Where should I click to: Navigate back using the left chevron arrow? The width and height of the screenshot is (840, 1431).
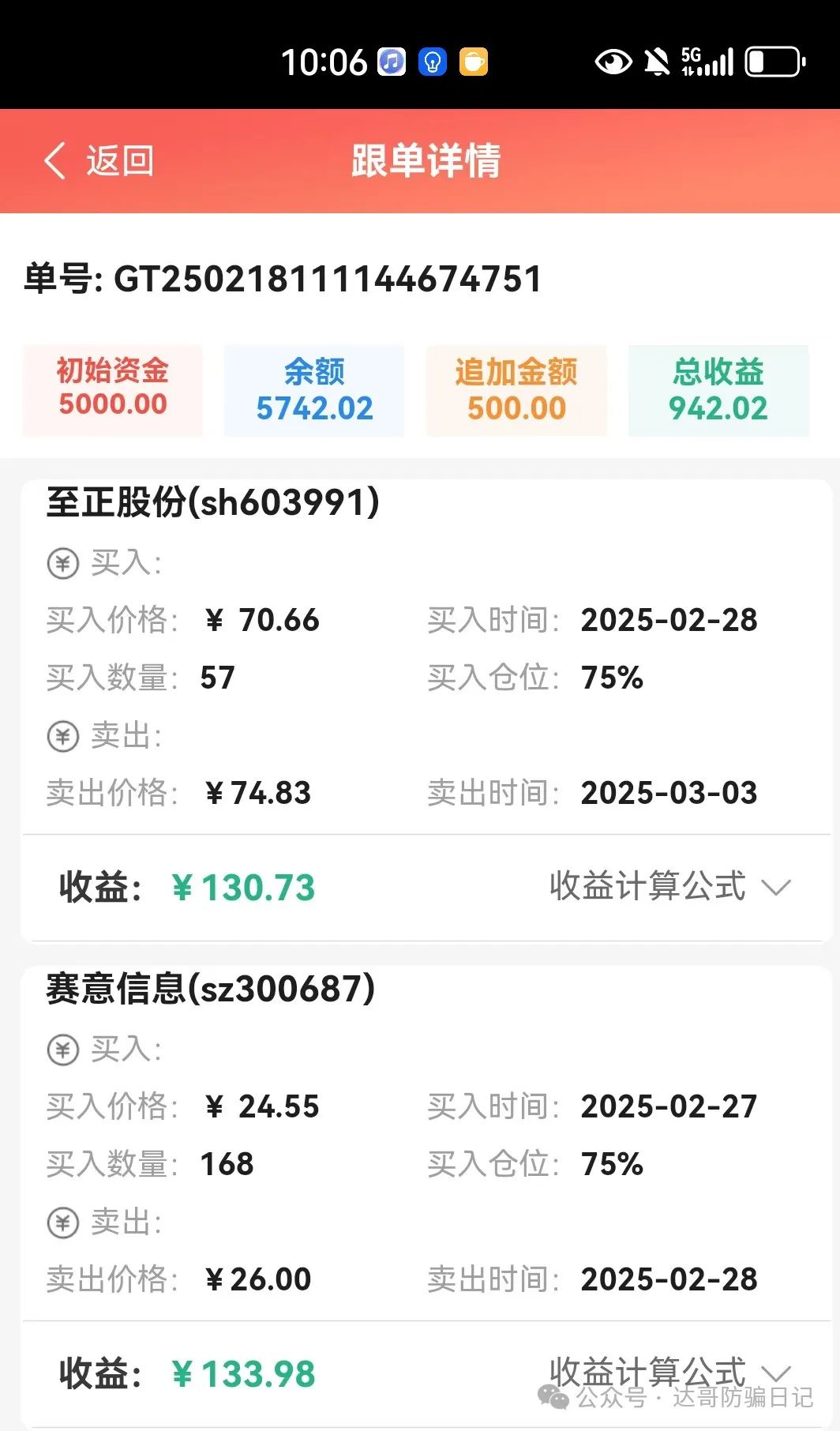(54, 160)
